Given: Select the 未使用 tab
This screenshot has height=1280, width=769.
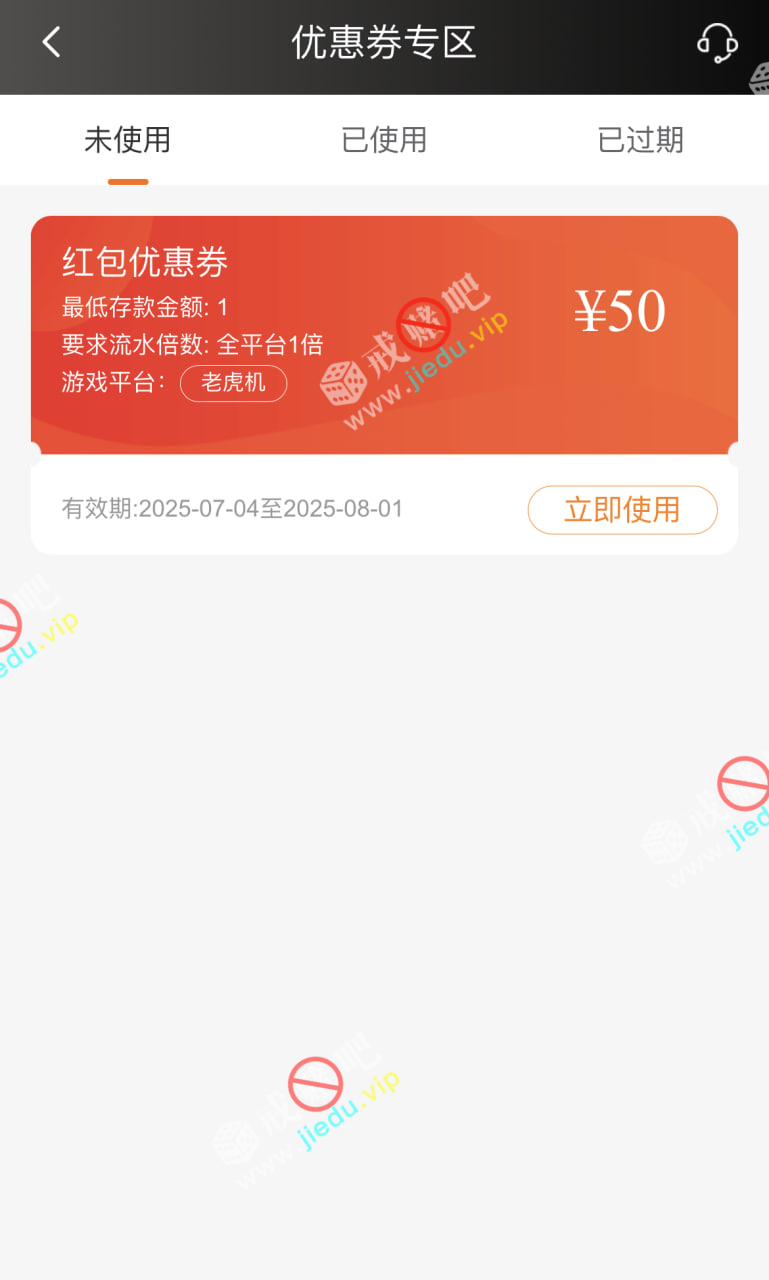Looking at the screenshot, I should pyautogui.click(x=128, y=140).
